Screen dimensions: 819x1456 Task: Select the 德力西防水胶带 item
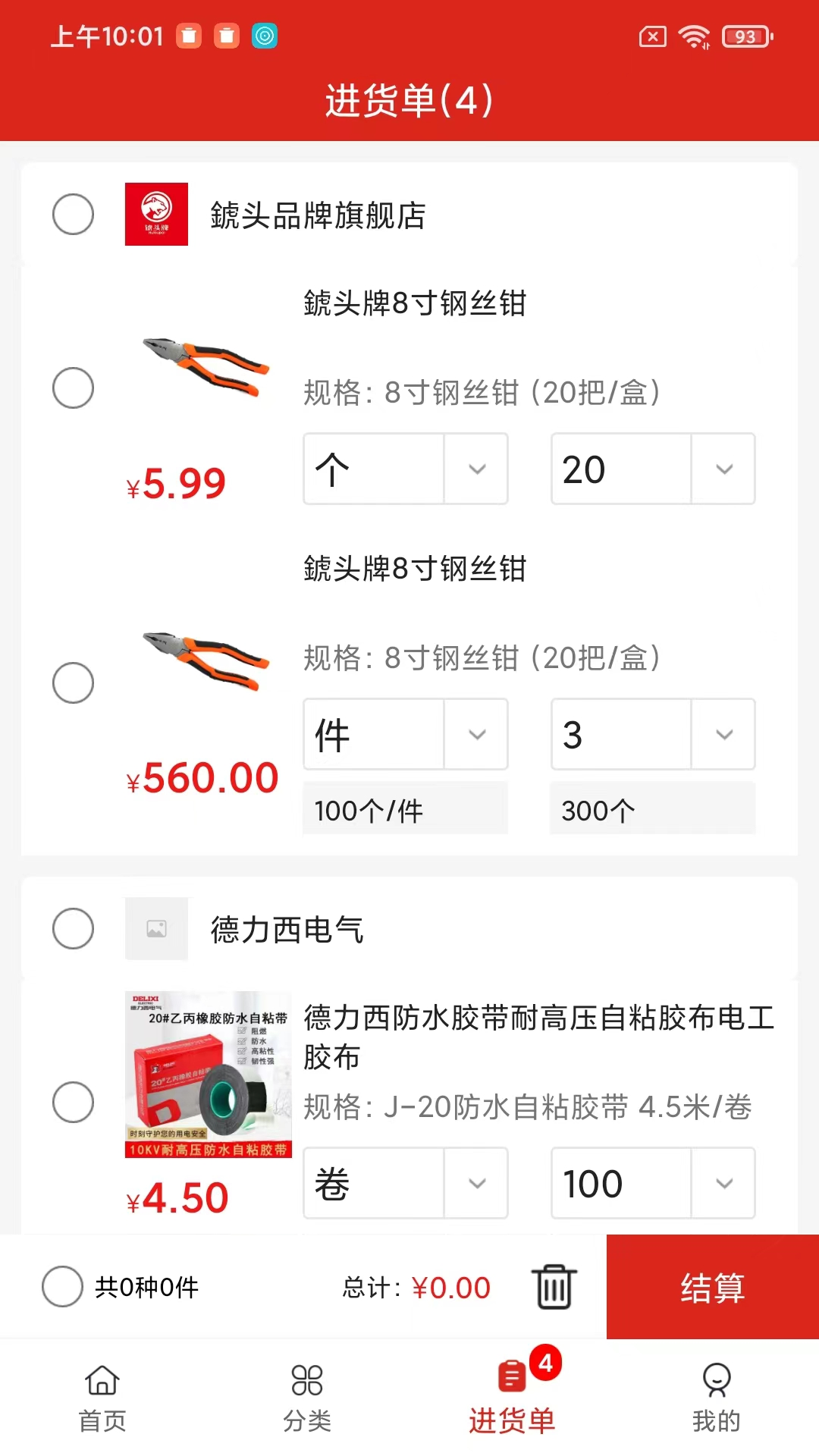[73, 1102]
